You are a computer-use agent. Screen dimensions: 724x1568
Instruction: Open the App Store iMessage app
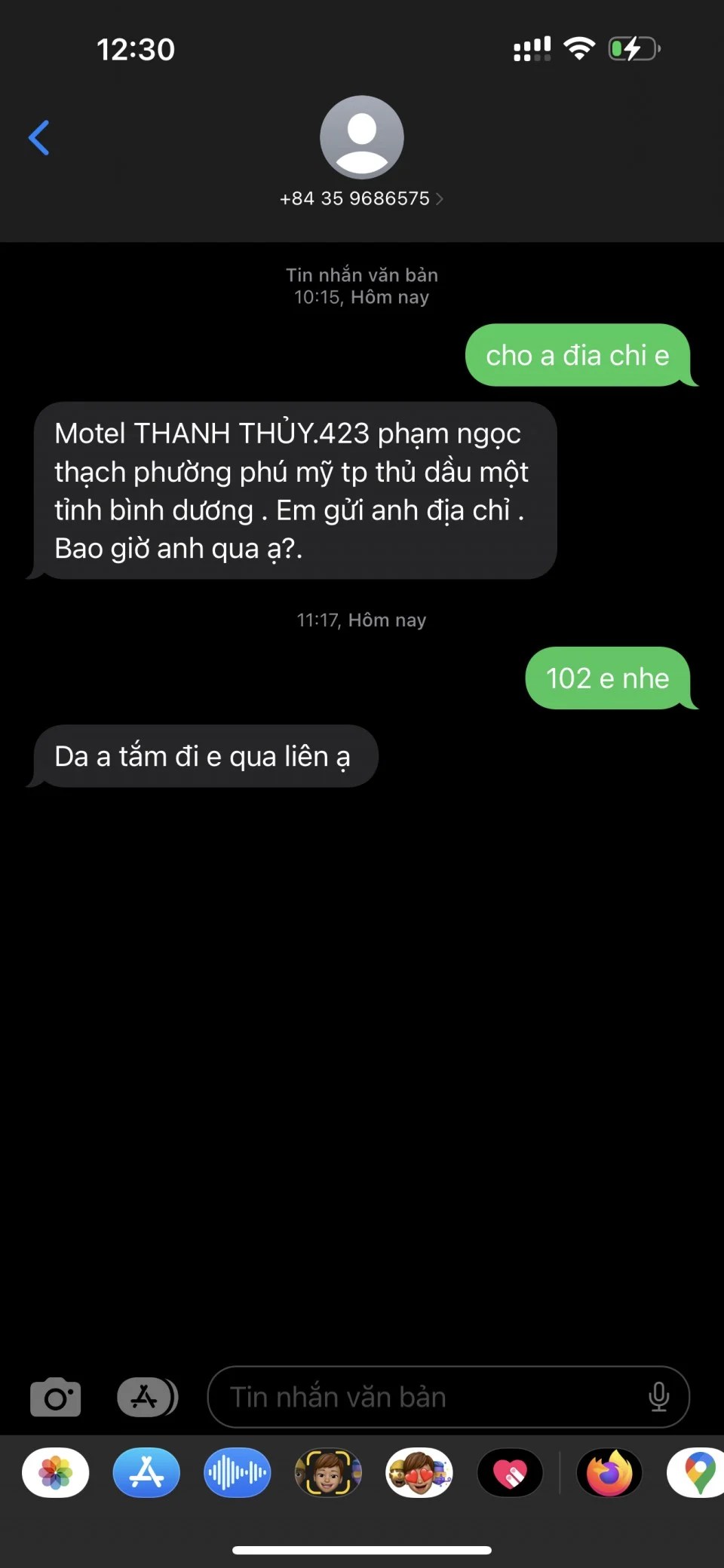tap(146, 1472)
